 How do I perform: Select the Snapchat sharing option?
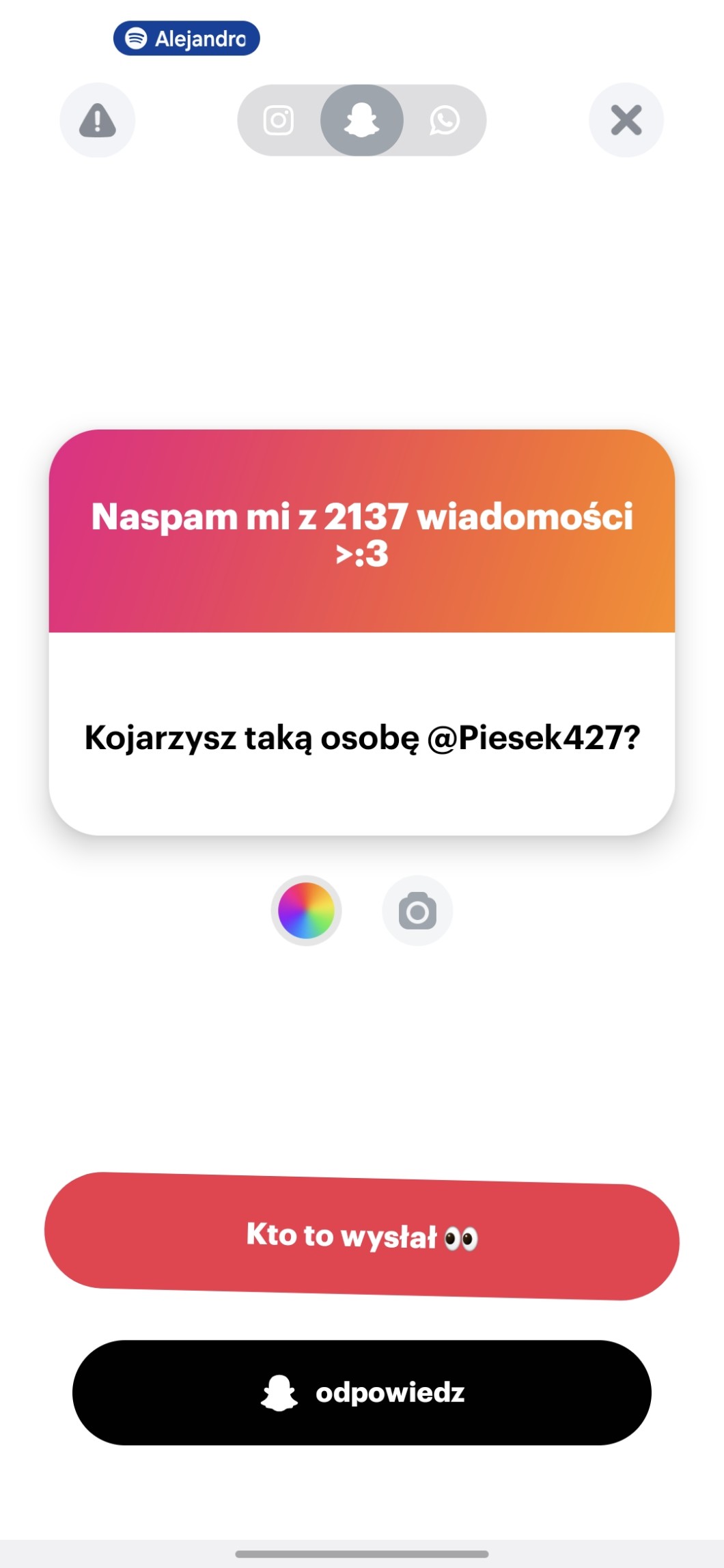362,121
